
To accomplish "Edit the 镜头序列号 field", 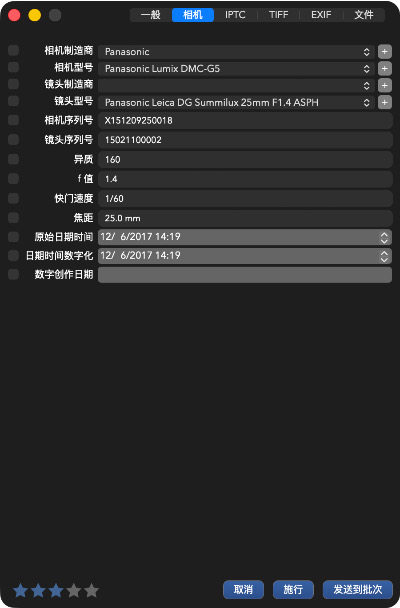I will (245, 140).
